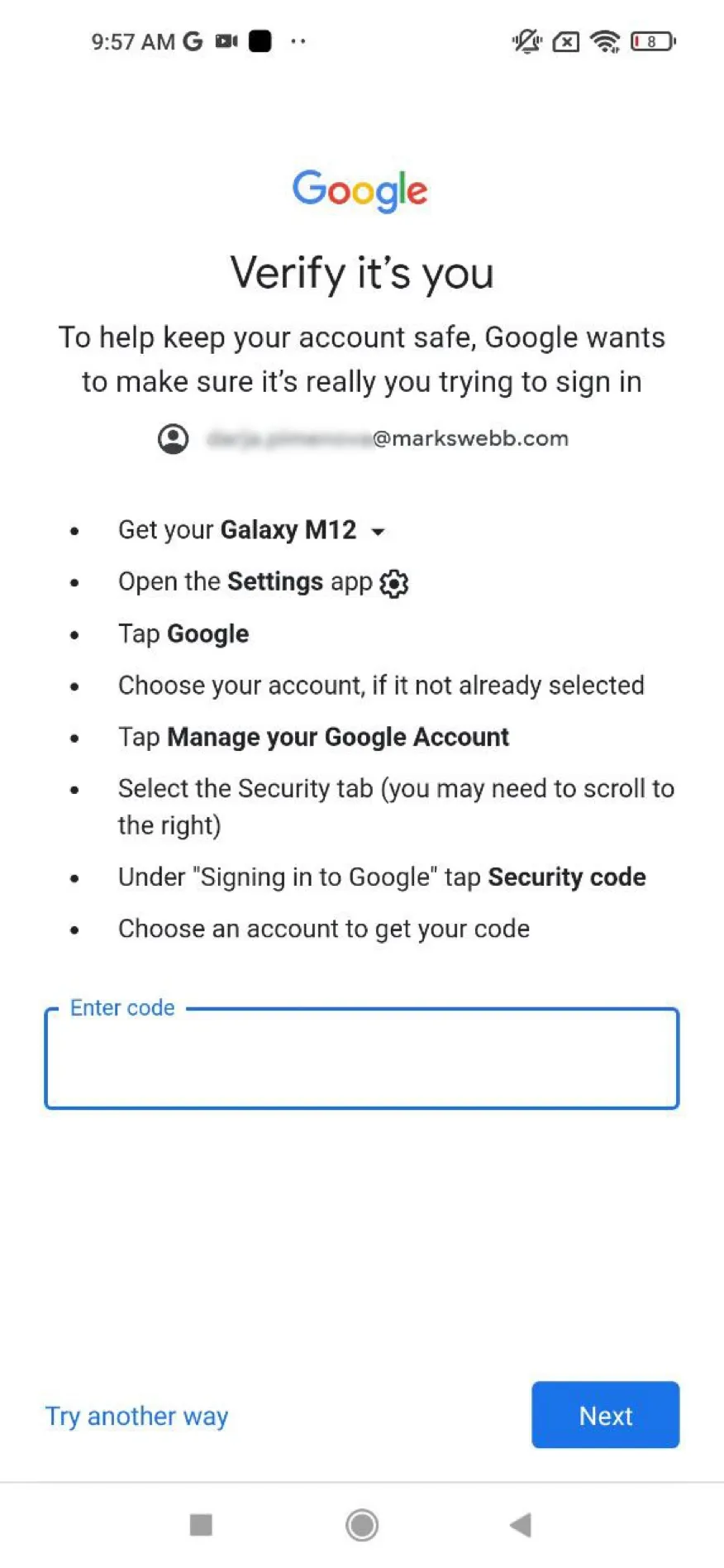Focus the Enter code field
The width and height of the screenshot is (724, 1568).
coord(362,1059)
